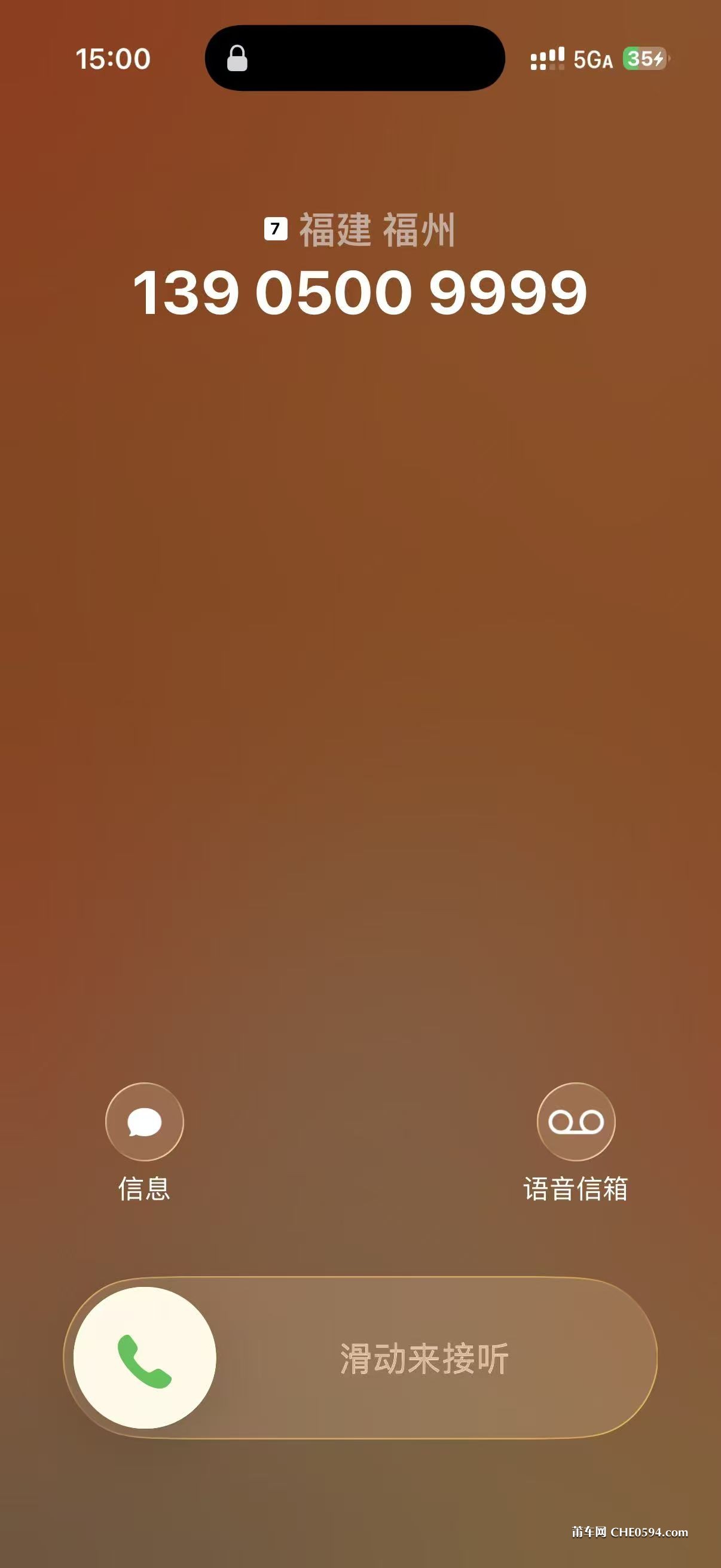Tap the 15:00 clock display
The image size is (721, 1568).
pyautogui.click(x=113, y=59)
